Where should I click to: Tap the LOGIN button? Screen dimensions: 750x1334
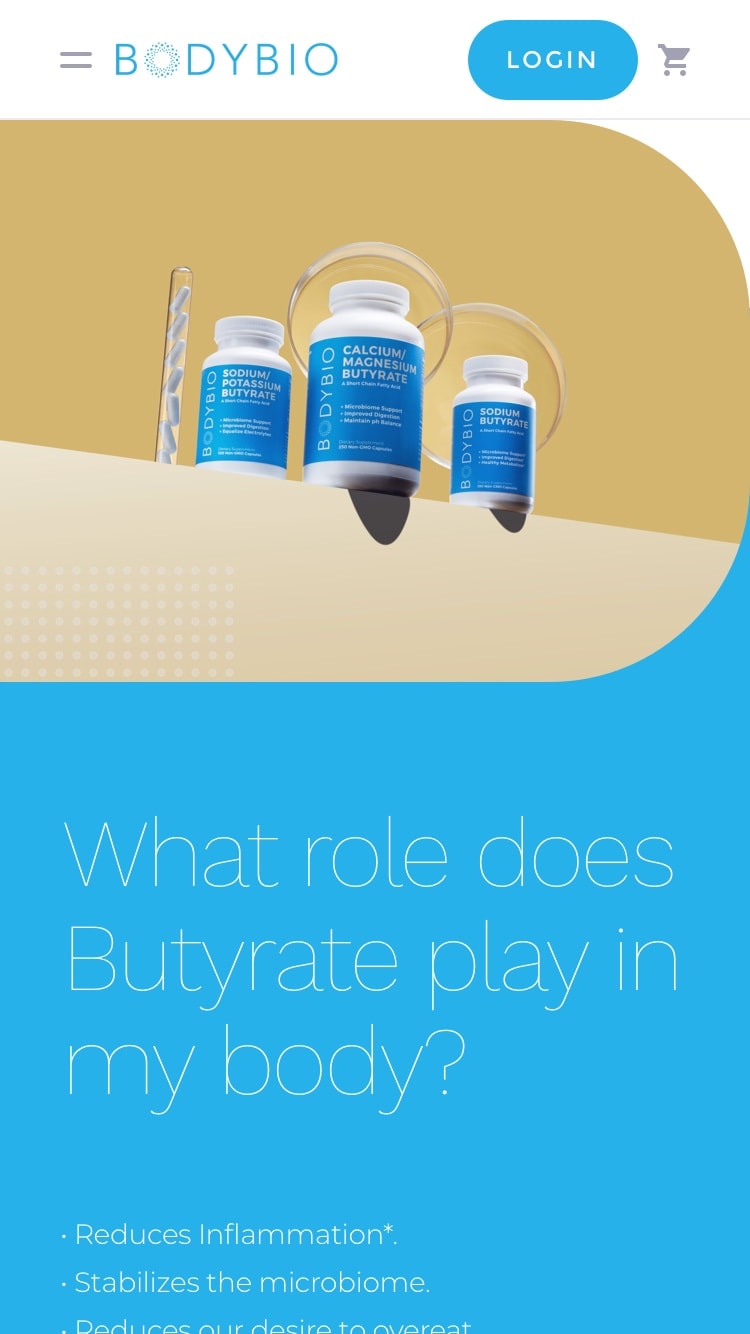pos(552,60)
